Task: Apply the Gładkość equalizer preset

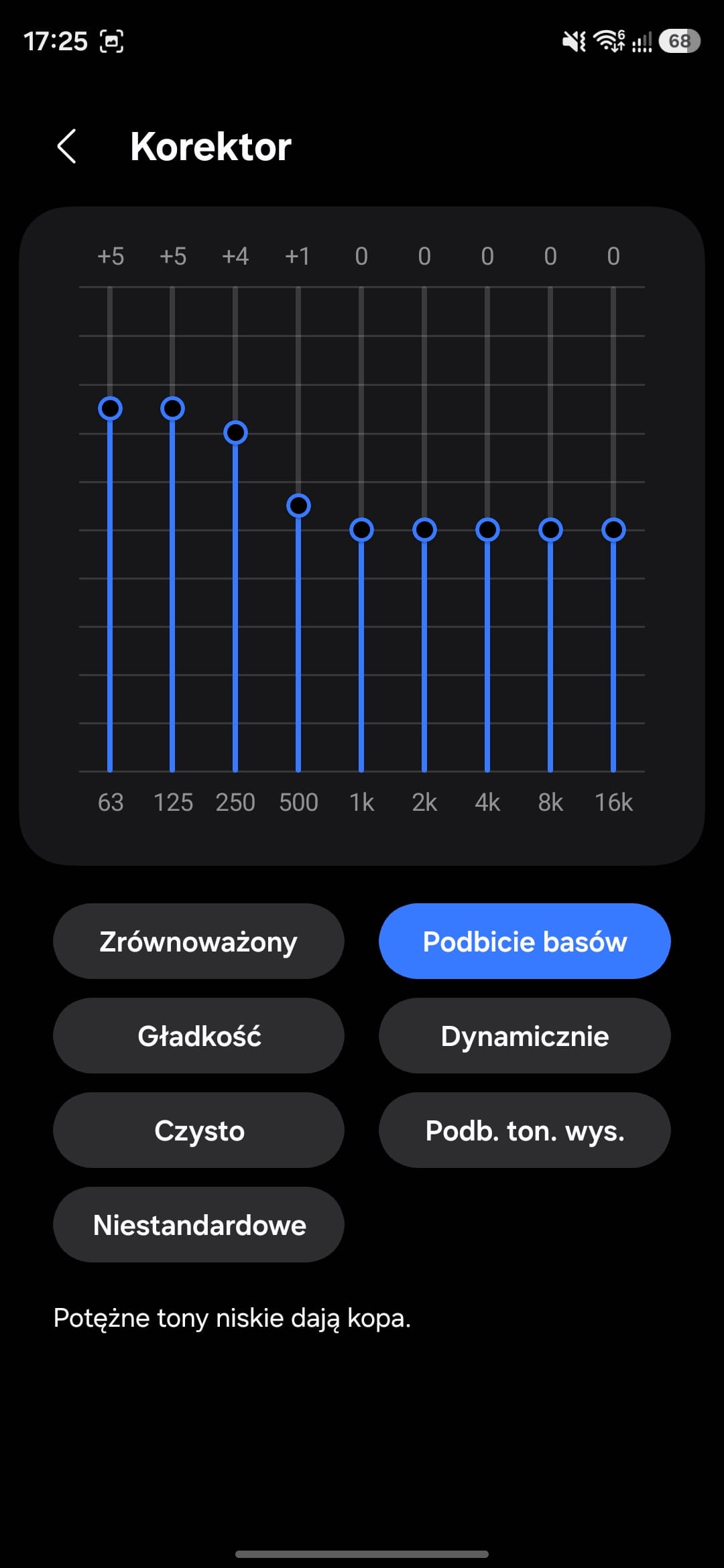Action: click(x=198, y=1036)
